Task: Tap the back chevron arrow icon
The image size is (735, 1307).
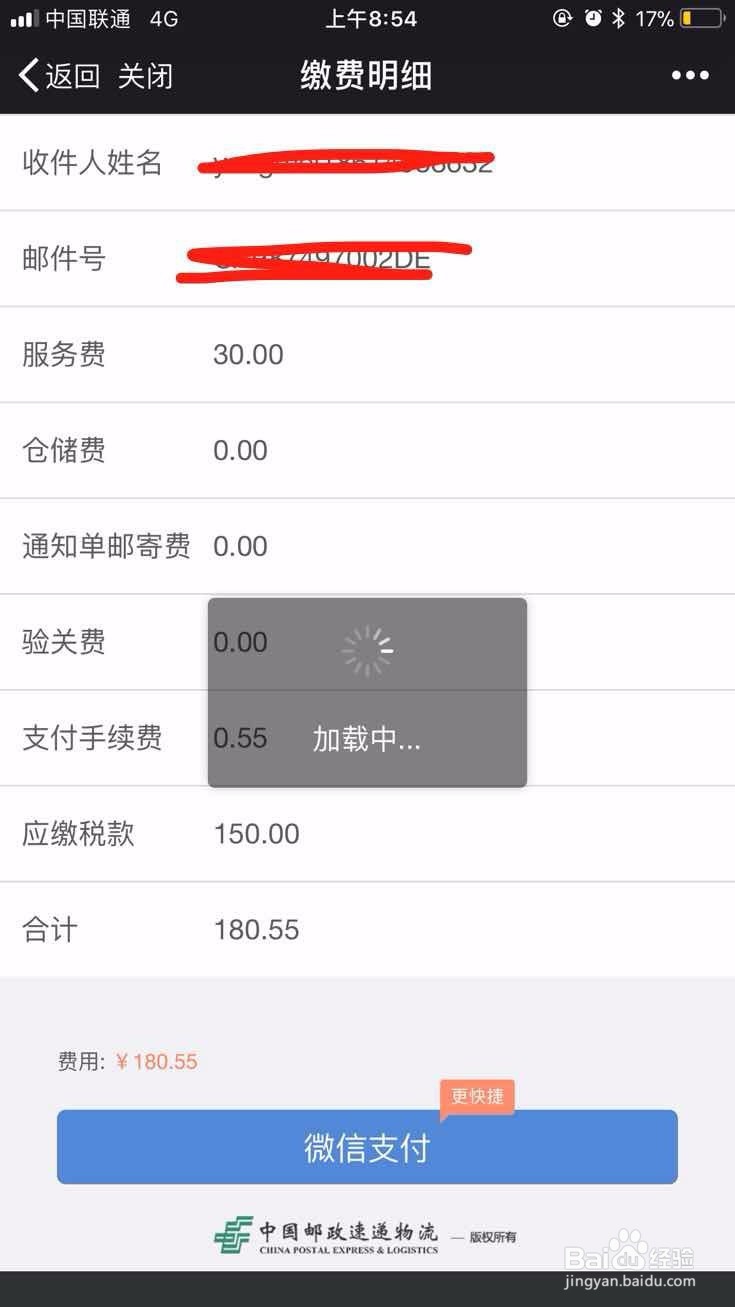Action: coord(25,75)
